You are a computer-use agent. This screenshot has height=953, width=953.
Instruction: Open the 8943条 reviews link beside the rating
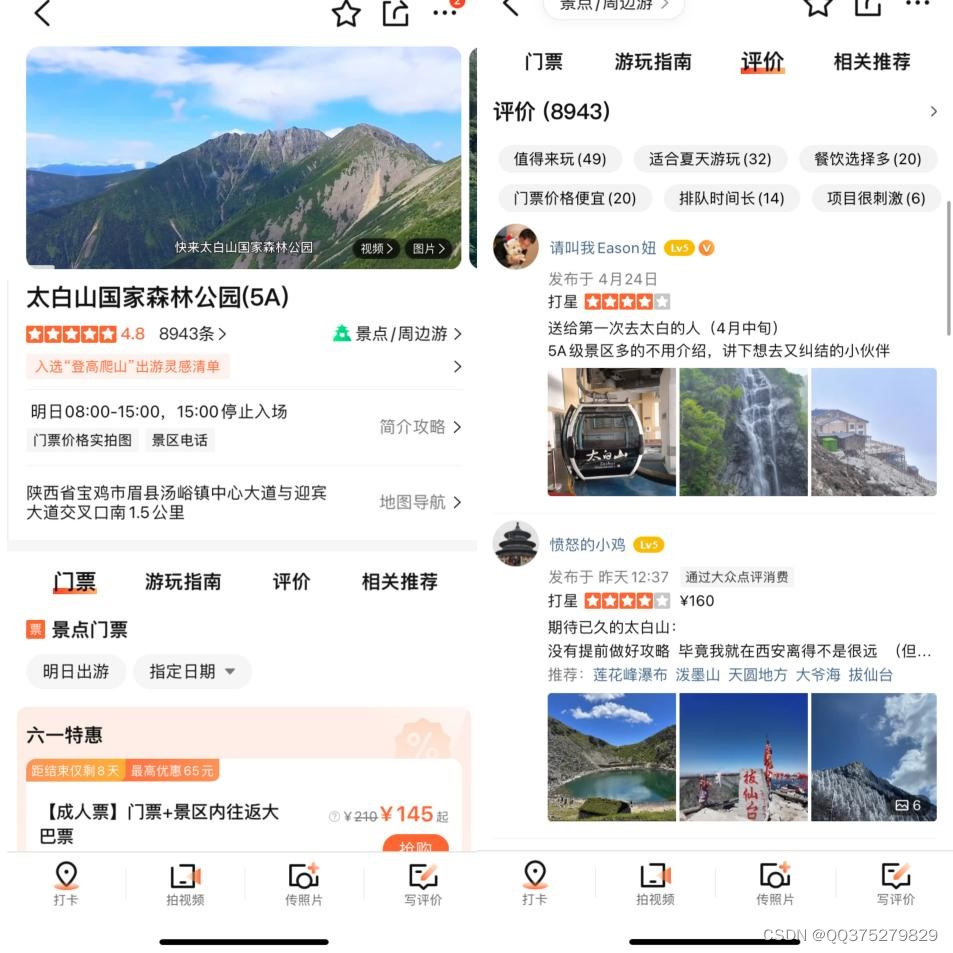(x=192, y=334)
